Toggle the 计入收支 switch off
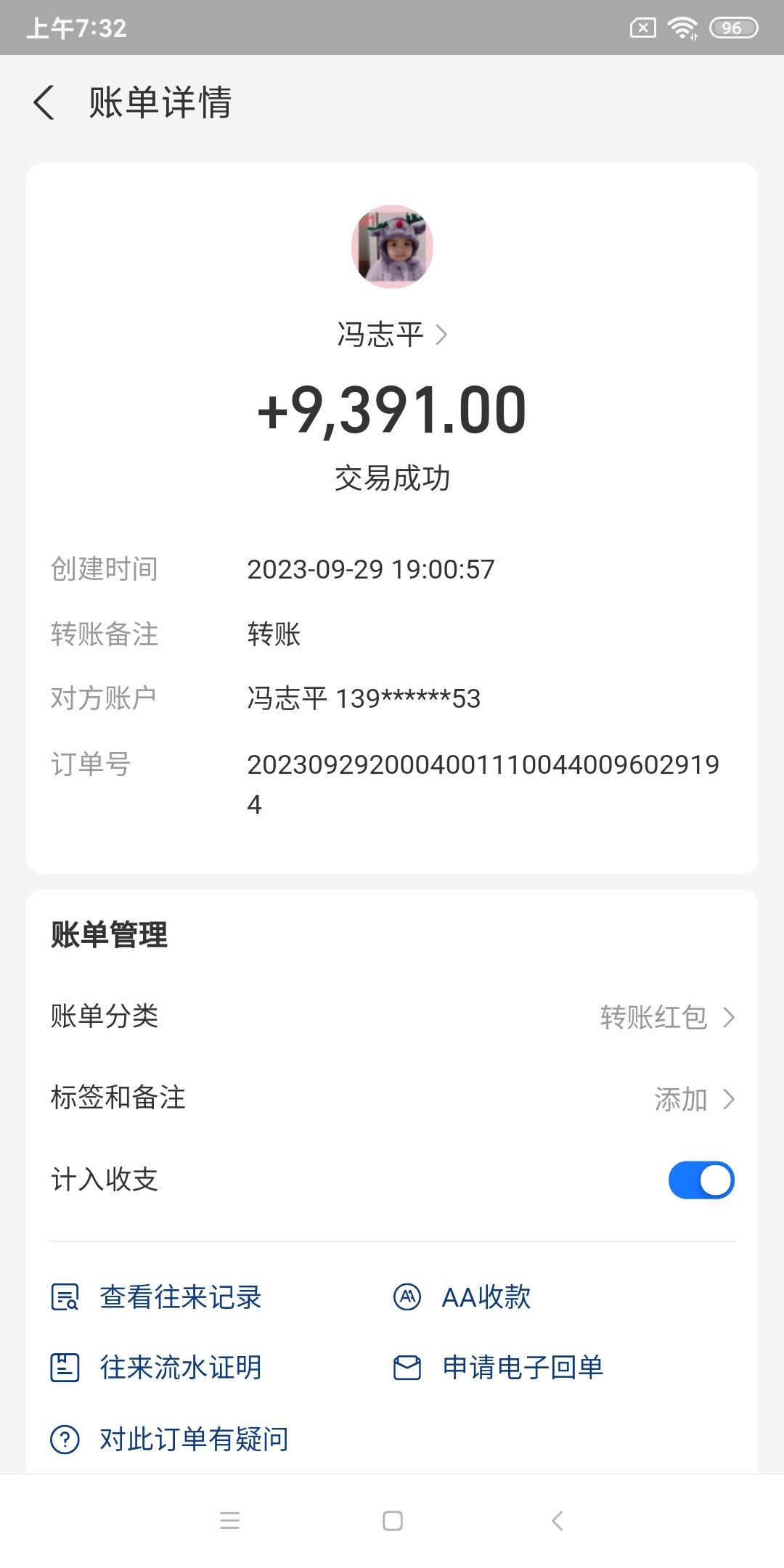 pyautogui.click(x=701, y=1180)
